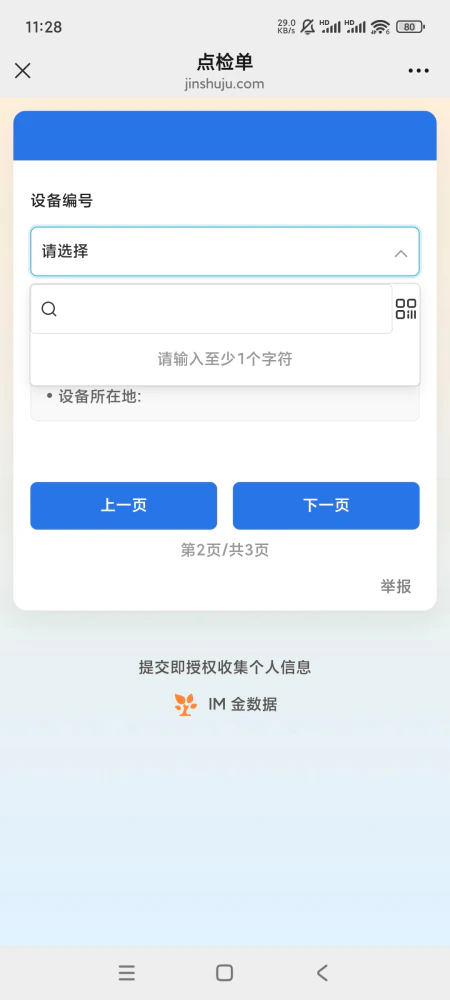Screen dimensions: 450x1000
Task: Collapse the 设备编号 dropdown
Action: (x=224, y=251)
